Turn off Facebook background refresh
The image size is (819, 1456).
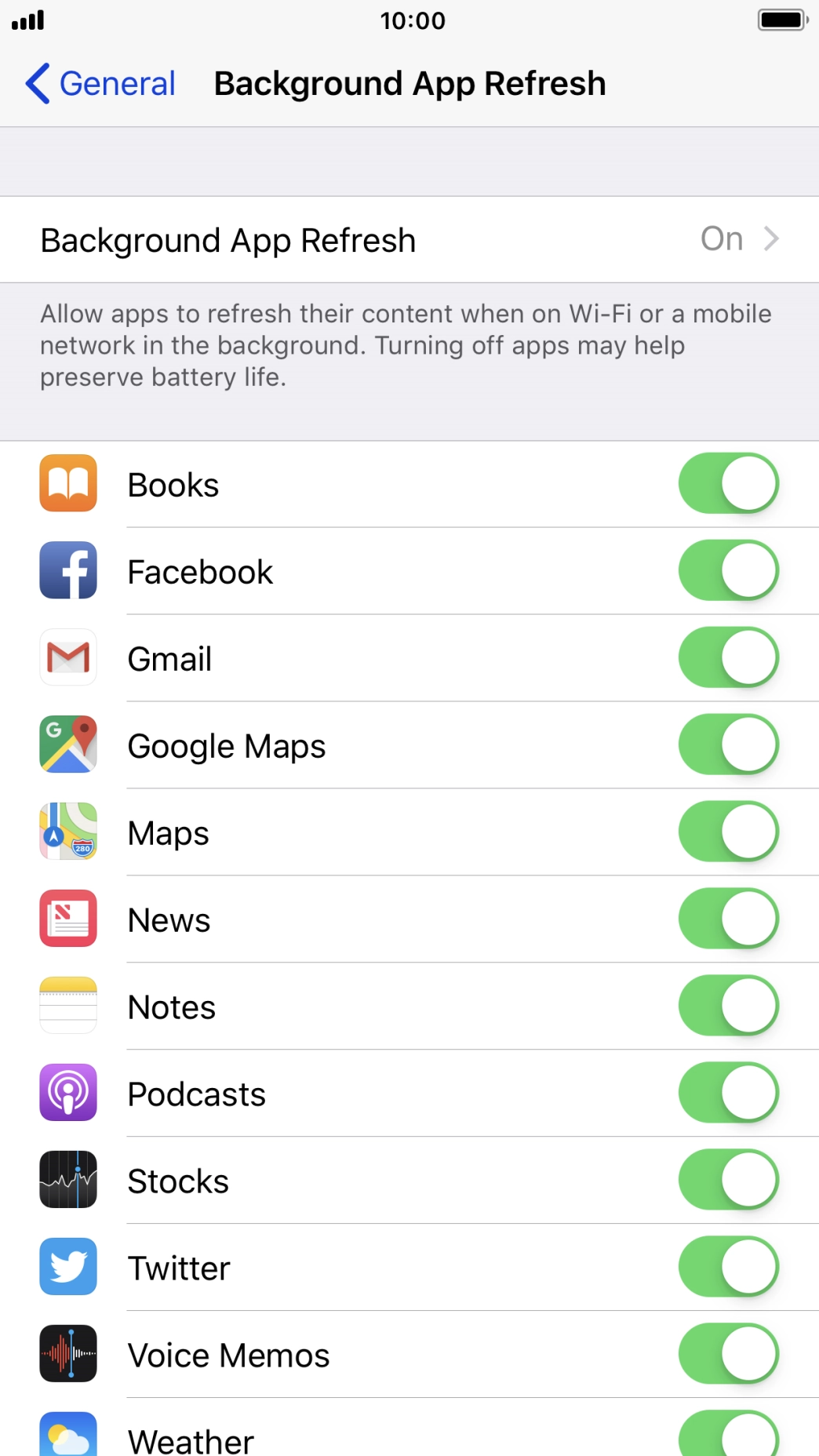pyautogui.click(x=728, y=571)
